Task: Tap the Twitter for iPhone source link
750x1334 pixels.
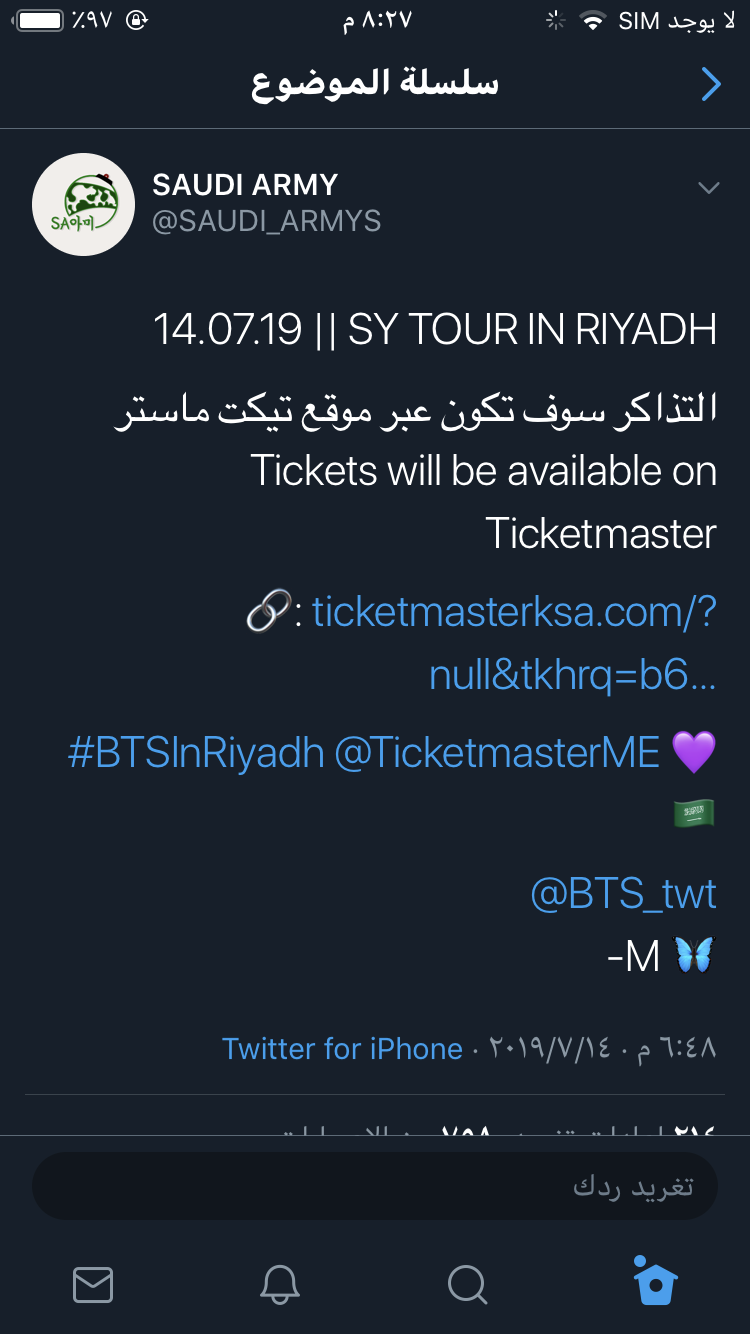Action: (x=342, y=1049)
